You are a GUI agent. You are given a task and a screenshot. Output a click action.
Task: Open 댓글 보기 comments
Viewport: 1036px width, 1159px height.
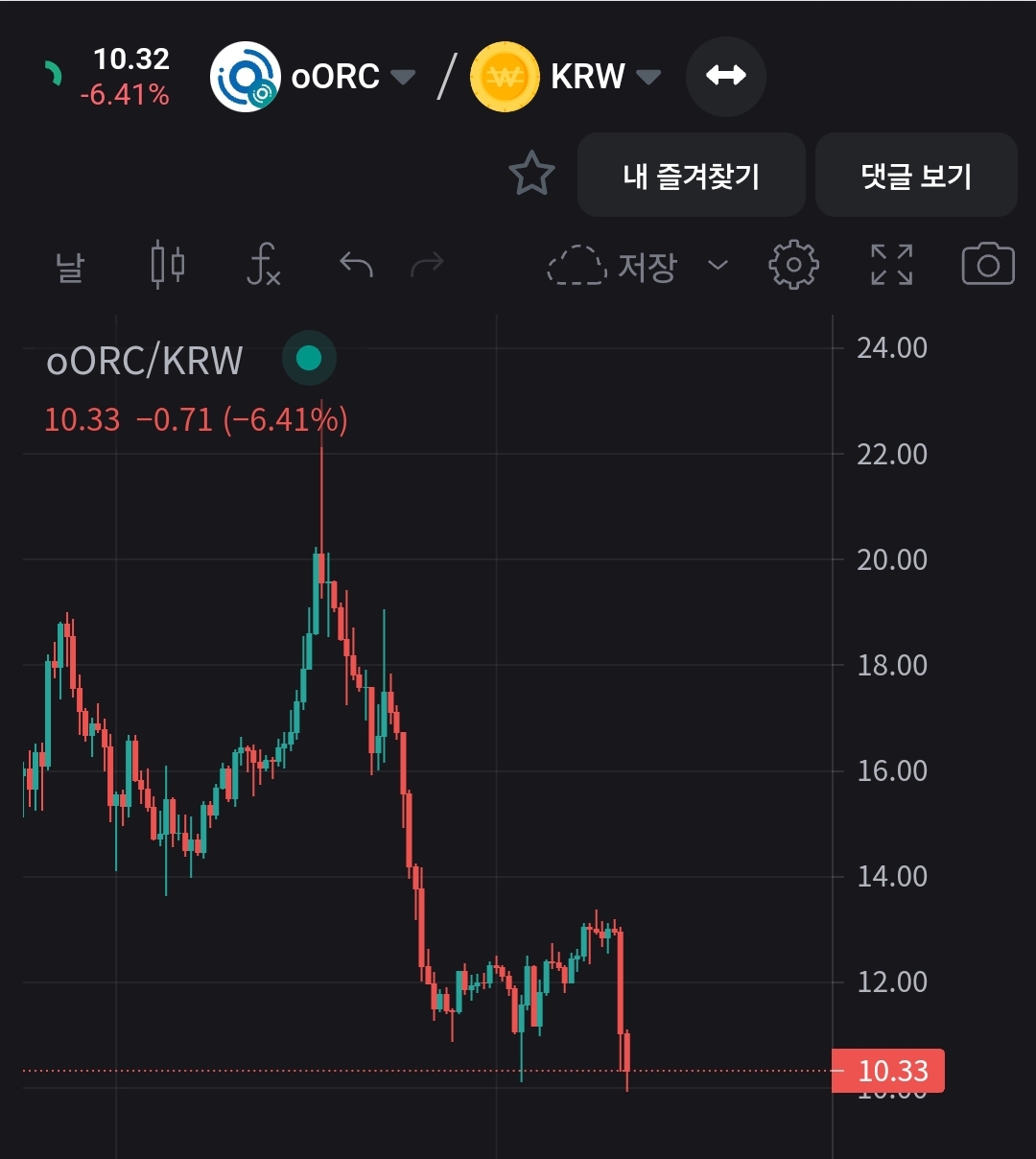coord(916,176)
